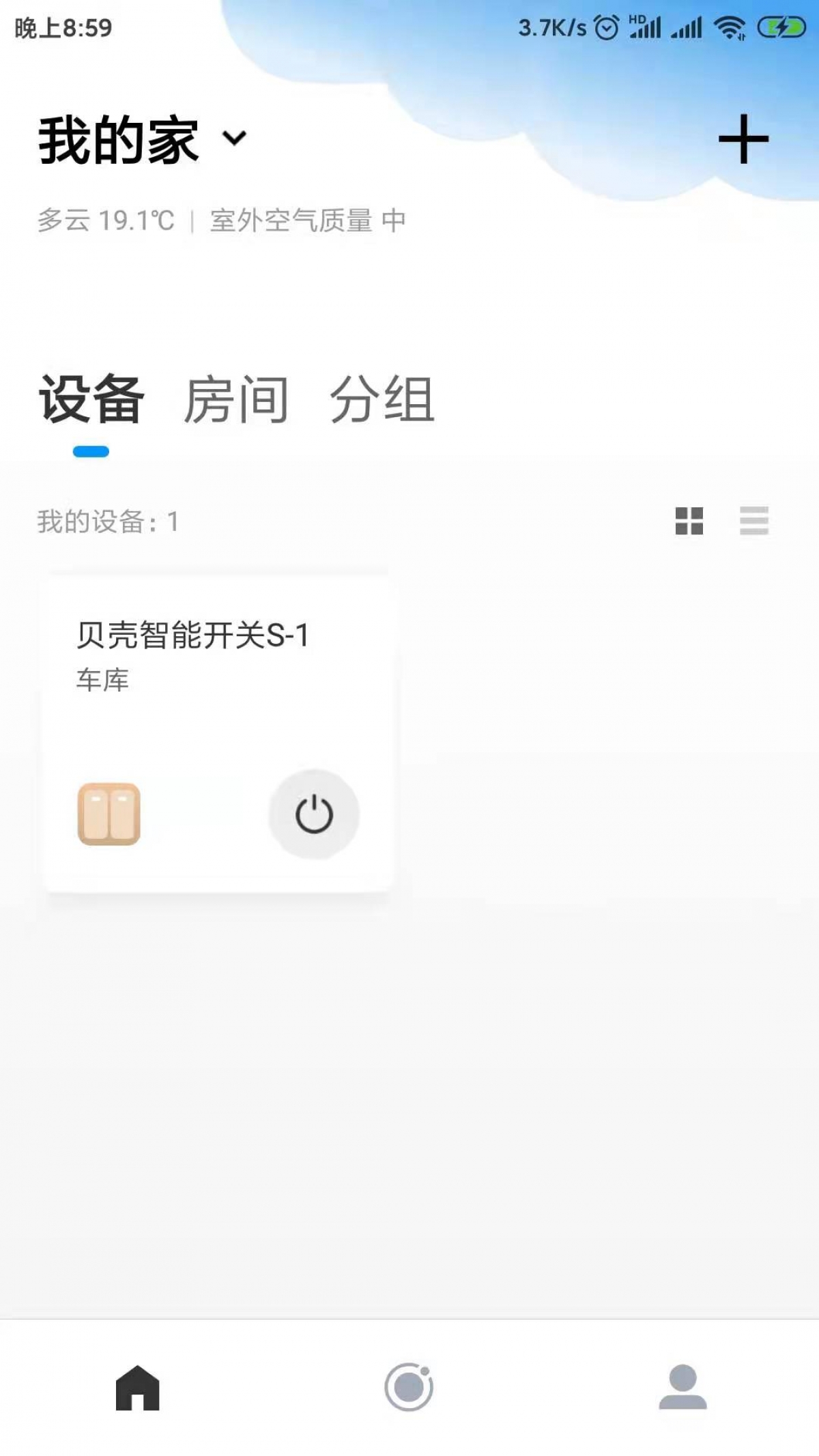Open the home tab in bottom navigation

tap(137, 1388)
